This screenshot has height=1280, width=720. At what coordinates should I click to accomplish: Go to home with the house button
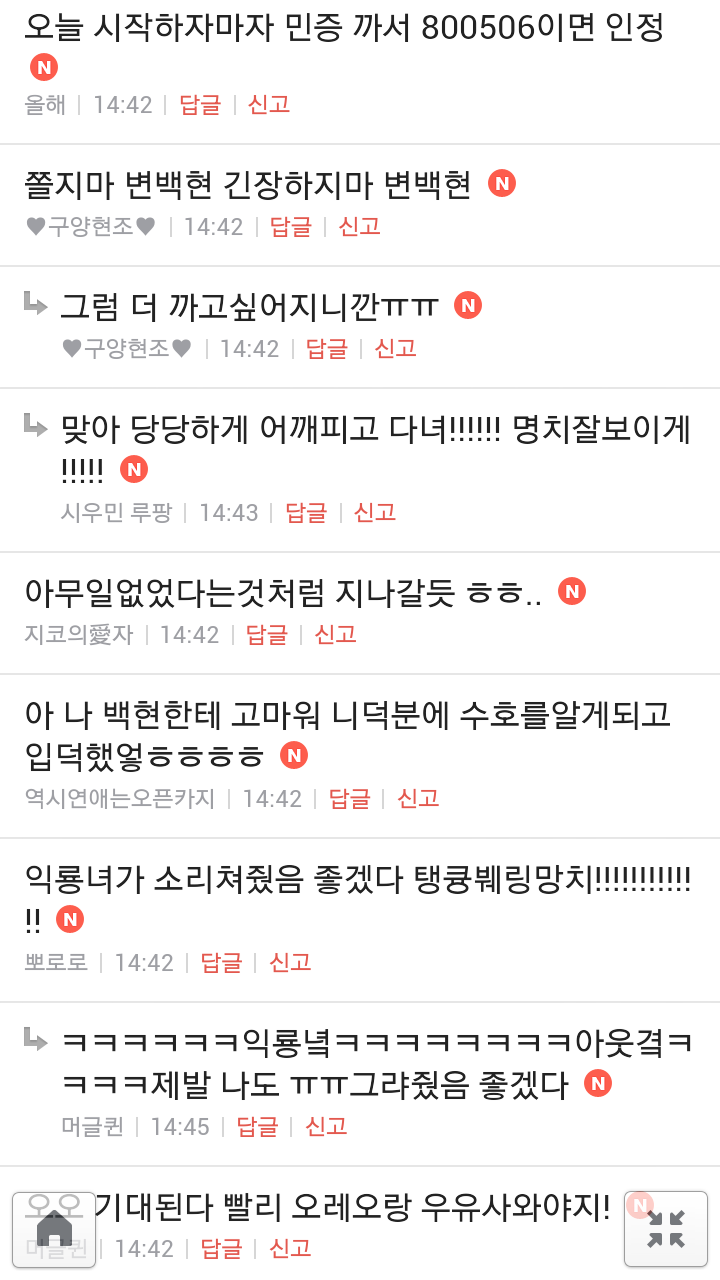coord(54,1229)
